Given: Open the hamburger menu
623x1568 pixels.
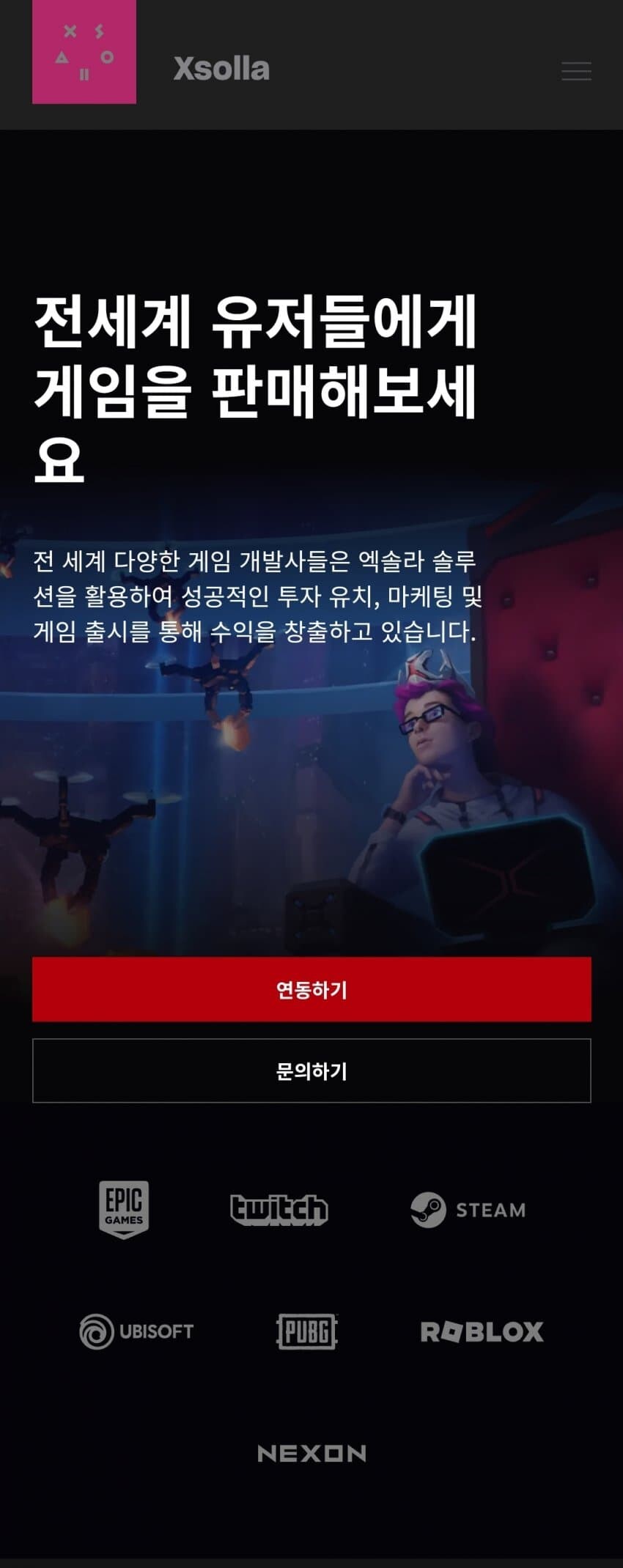Looking at the screenshot, I should coord(576,71).
